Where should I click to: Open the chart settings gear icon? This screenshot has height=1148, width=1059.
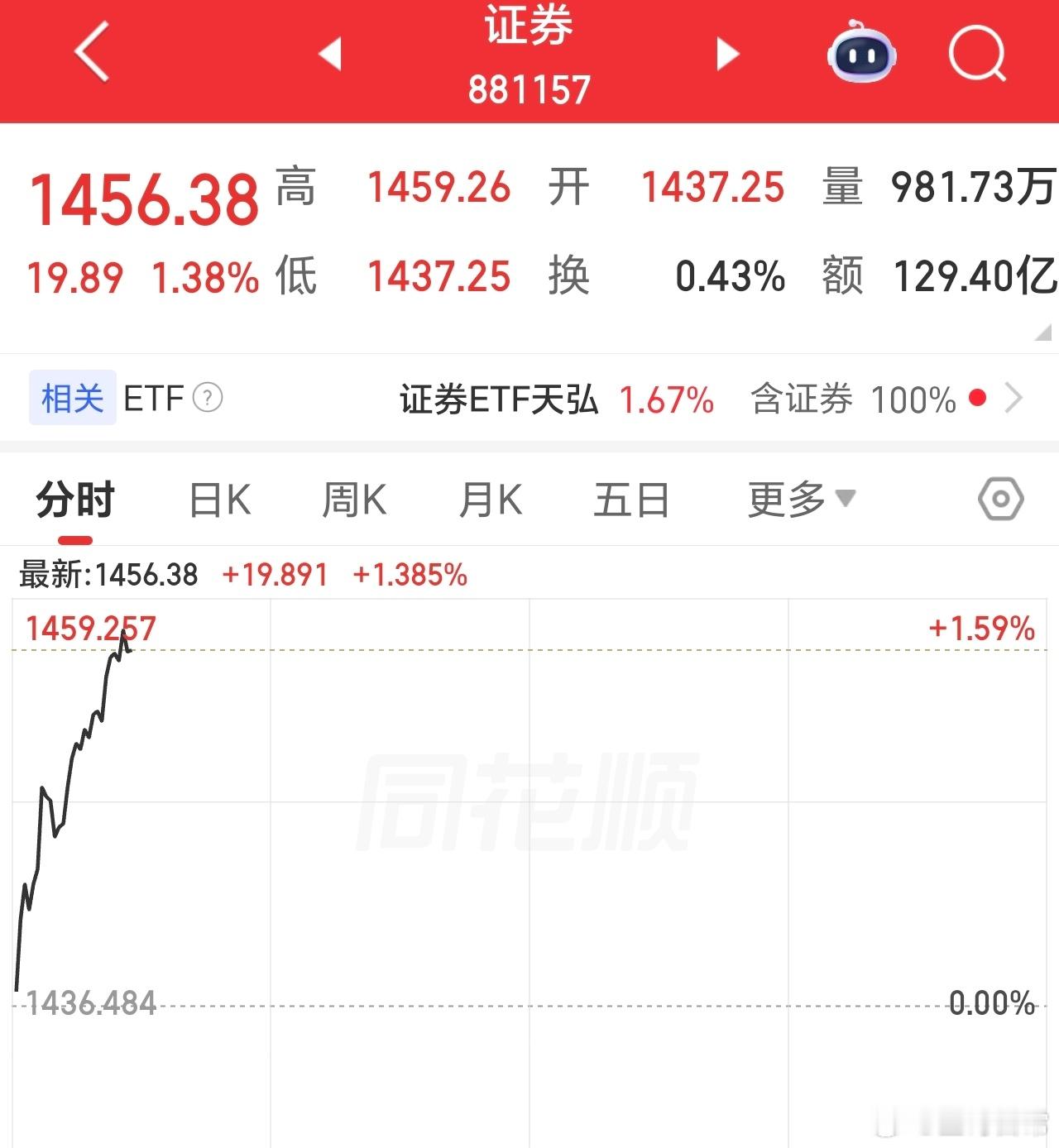point(1000,498)
